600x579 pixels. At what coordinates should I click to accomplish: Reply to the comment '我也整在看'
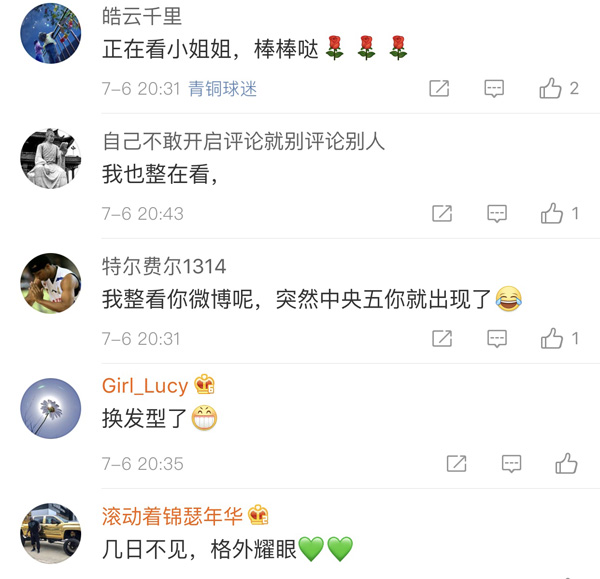[x=497, y=214]
